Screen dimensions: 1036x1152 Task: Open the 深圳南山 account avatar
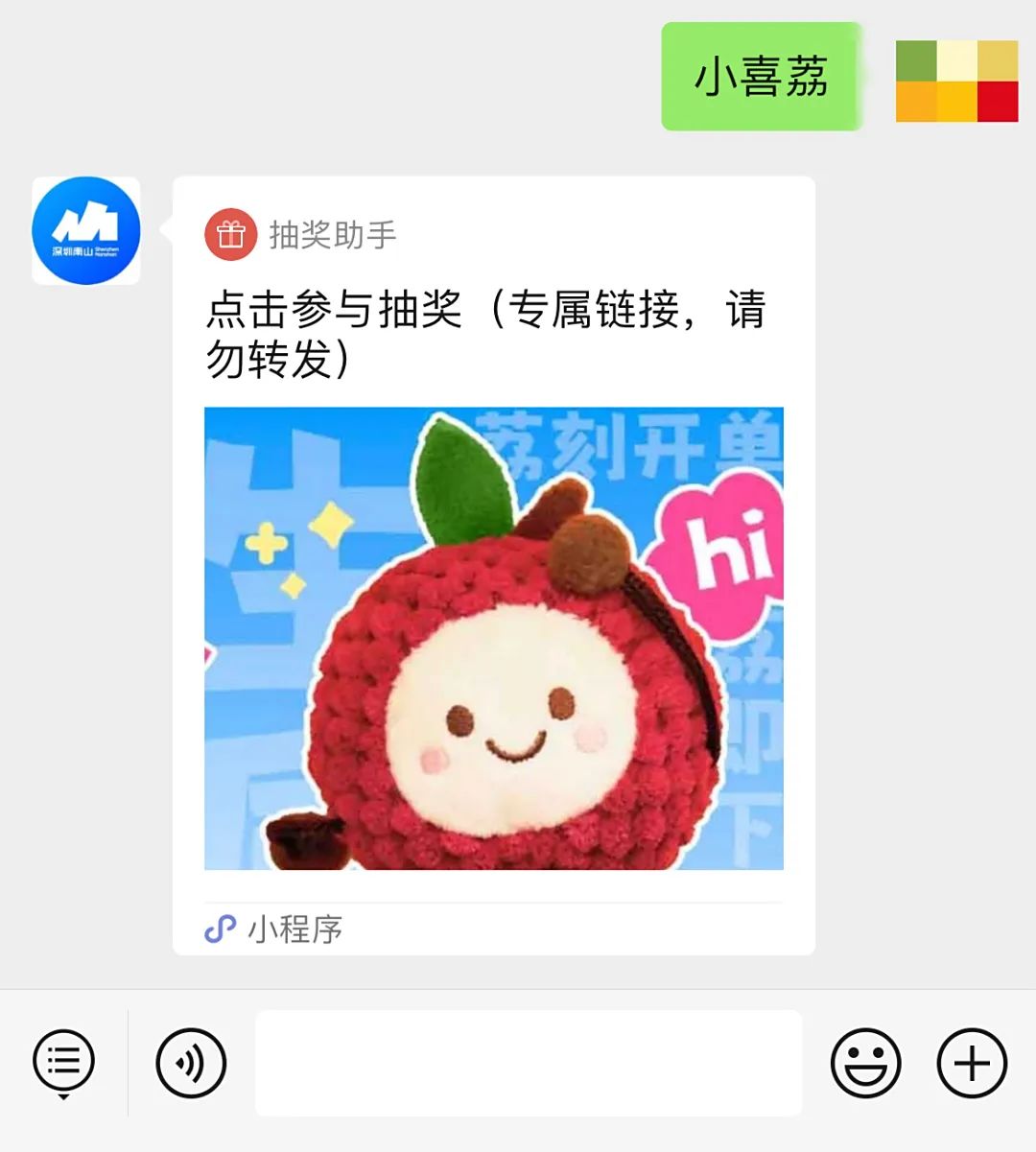pos(86,231)
